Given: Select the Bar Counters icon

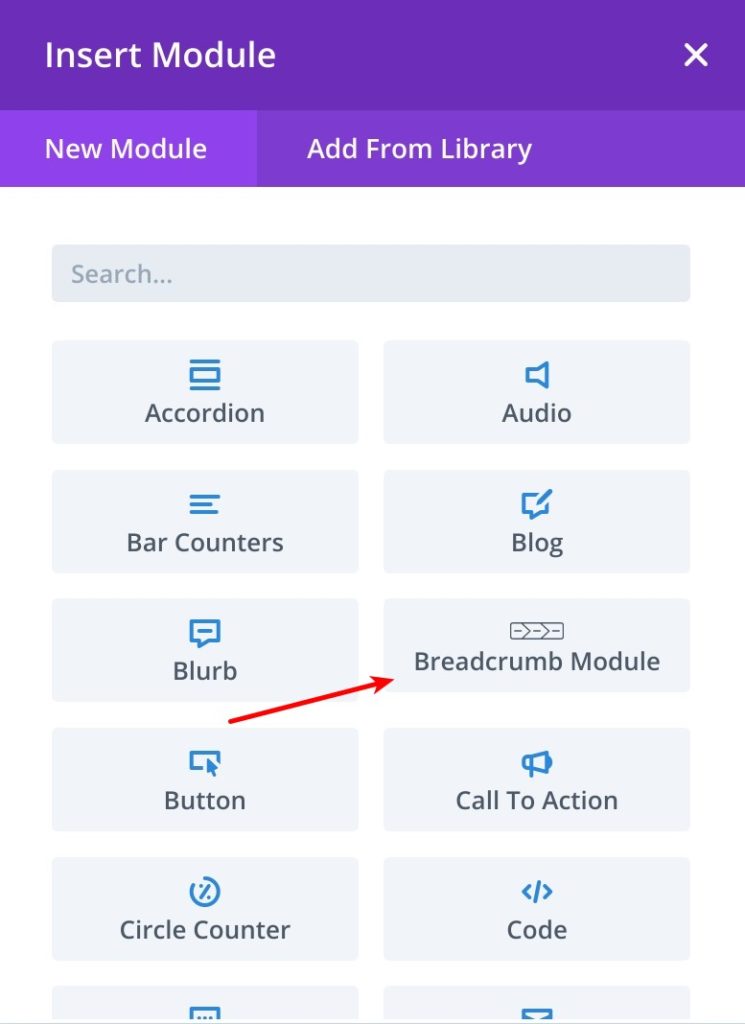Looking at the screenshot, I should tap(205, 504).
